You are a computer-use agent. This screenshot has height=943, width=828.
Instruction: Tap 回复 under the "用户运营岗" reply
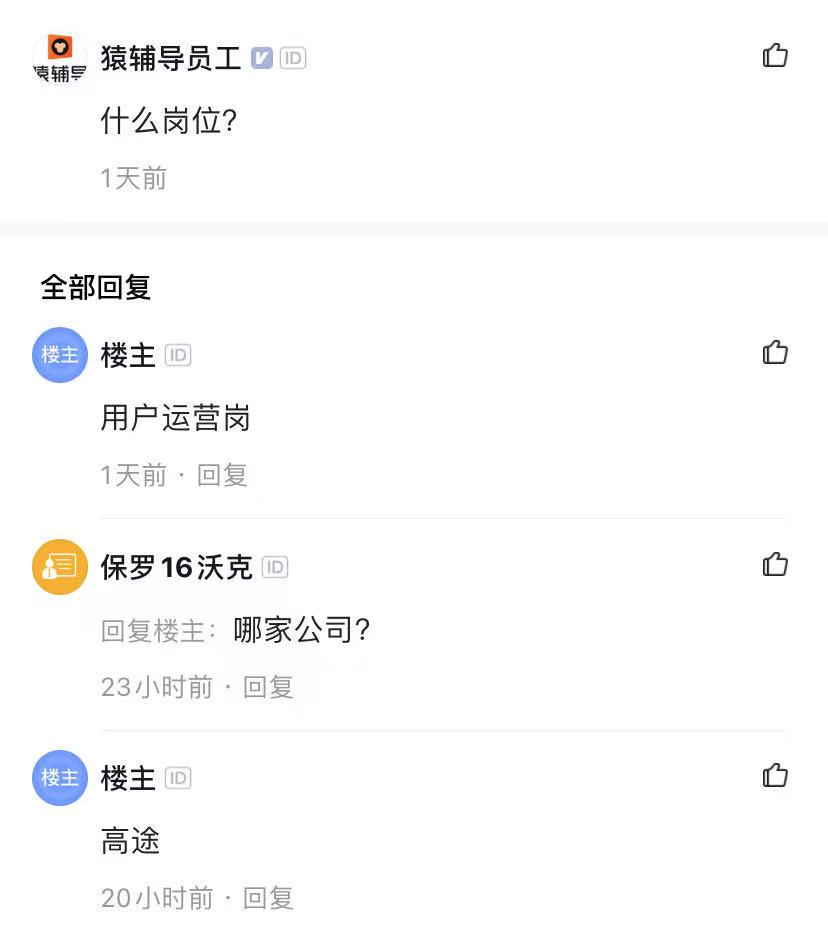(222, 475)
